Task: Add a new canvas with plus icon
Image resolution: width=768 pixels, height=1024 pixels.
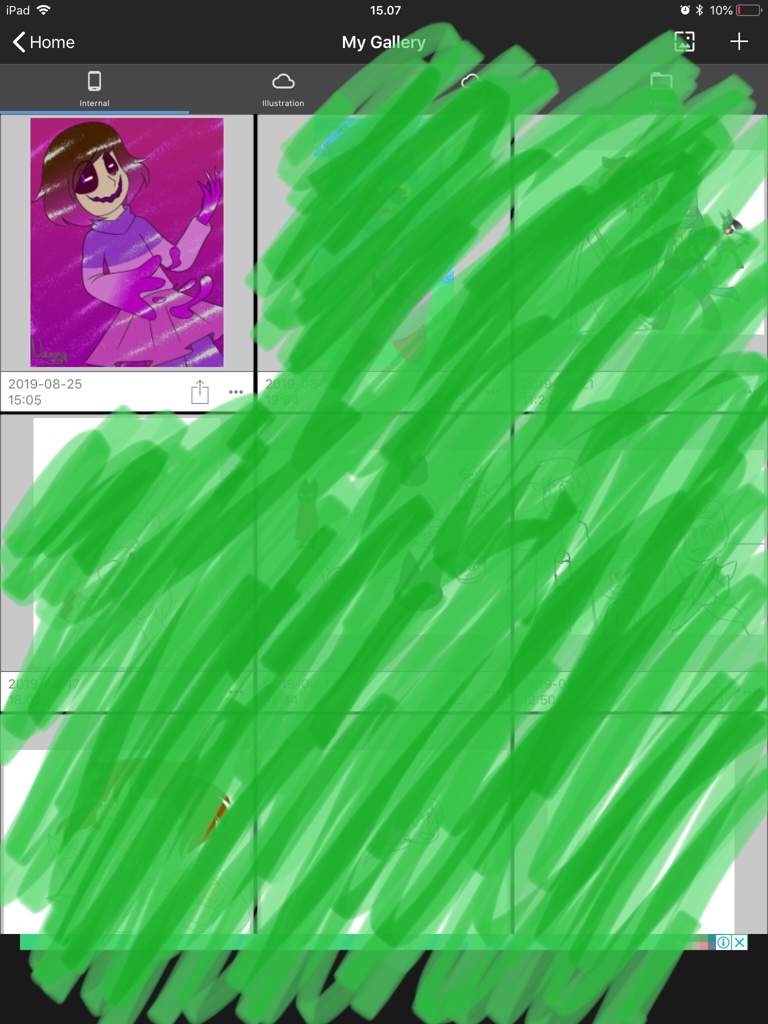Action: (739, 42)
